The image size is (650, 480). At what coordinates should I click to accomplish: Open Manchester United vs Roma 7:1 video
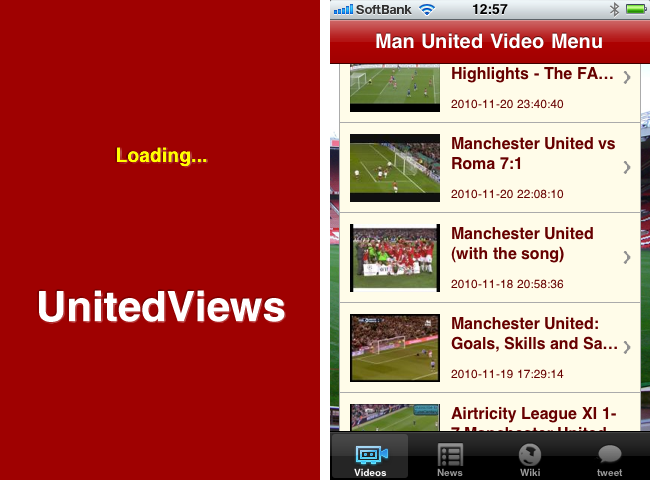[490, 166]
